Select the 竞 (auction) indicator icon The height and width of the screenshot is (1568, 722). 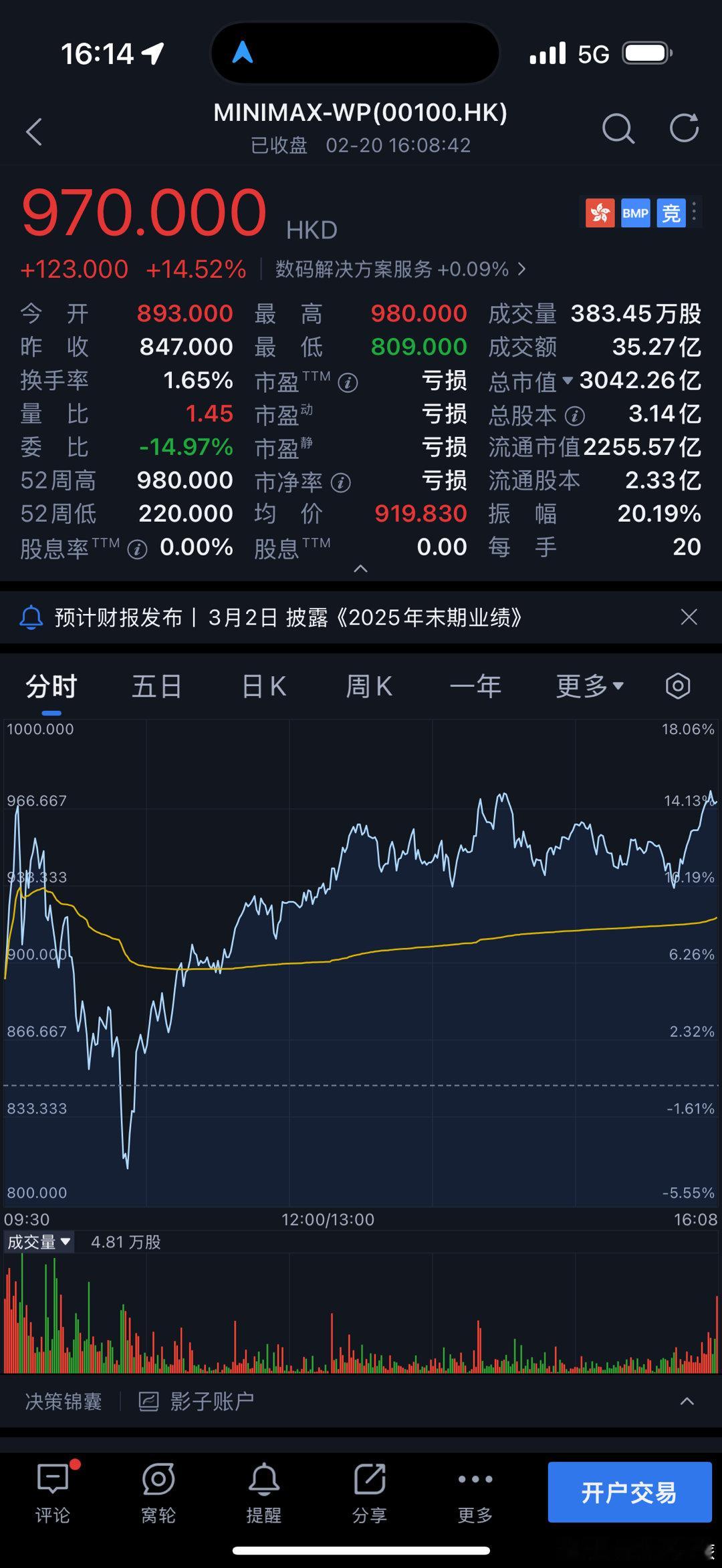click(671, 213)
